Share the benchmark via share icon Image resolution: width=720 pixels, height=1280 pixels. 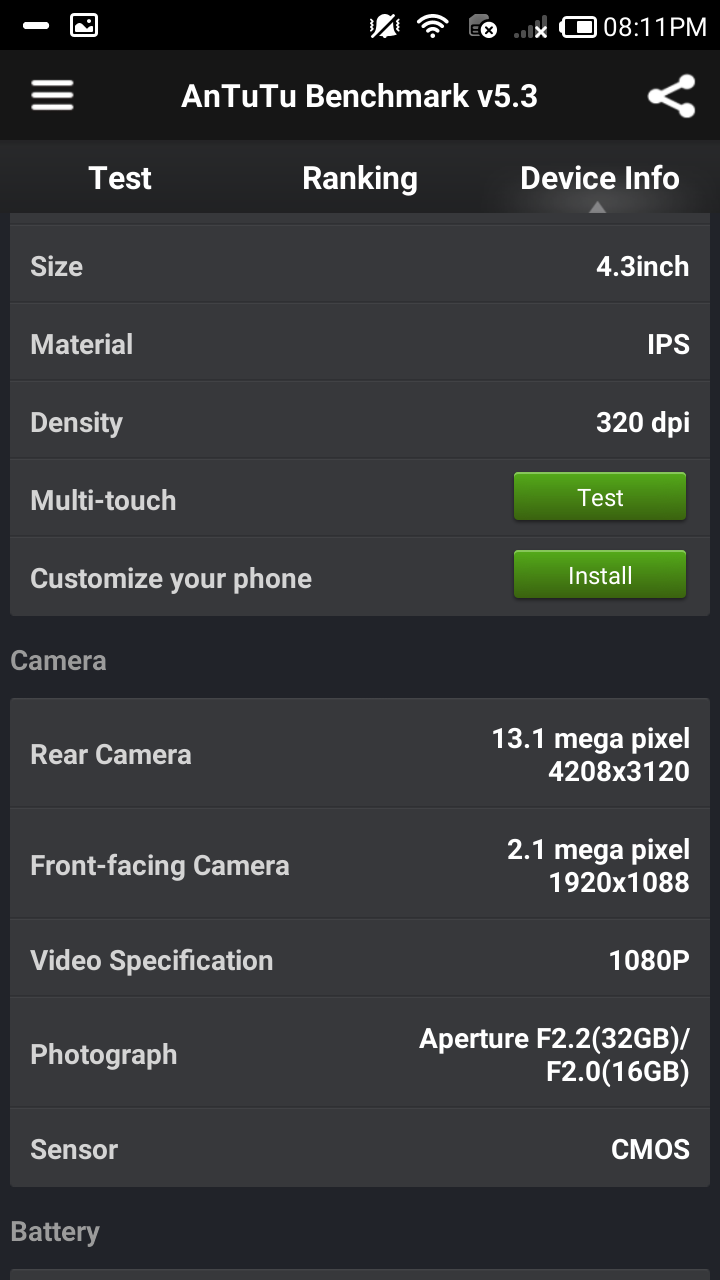671,96
